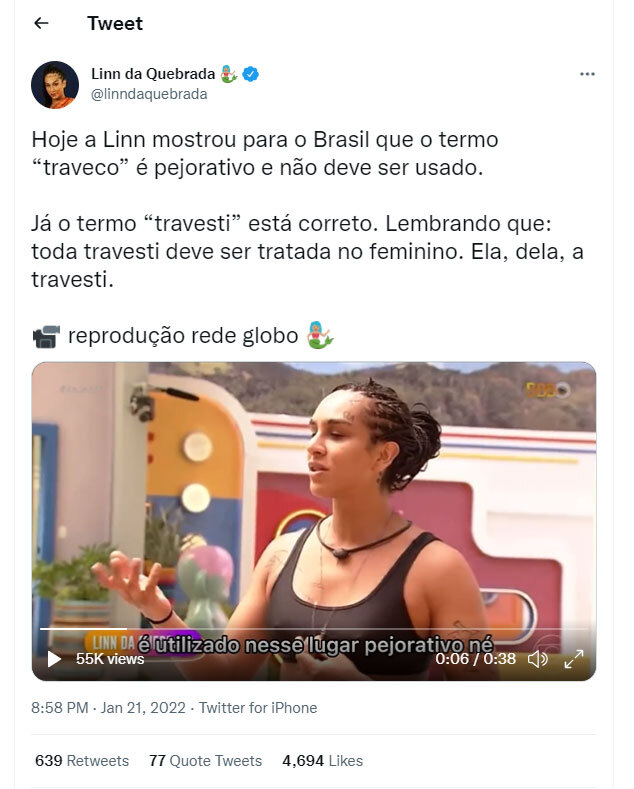View the 77 Quote Tweets
The width and height of the screenshot is (634, 789).
point(205,761)
